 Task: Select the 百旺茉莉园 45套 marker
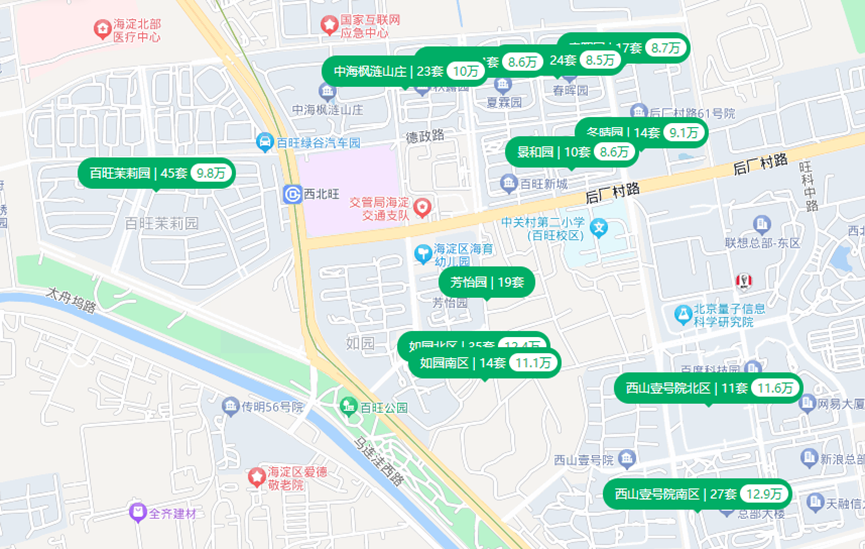(x=156, y=173)
